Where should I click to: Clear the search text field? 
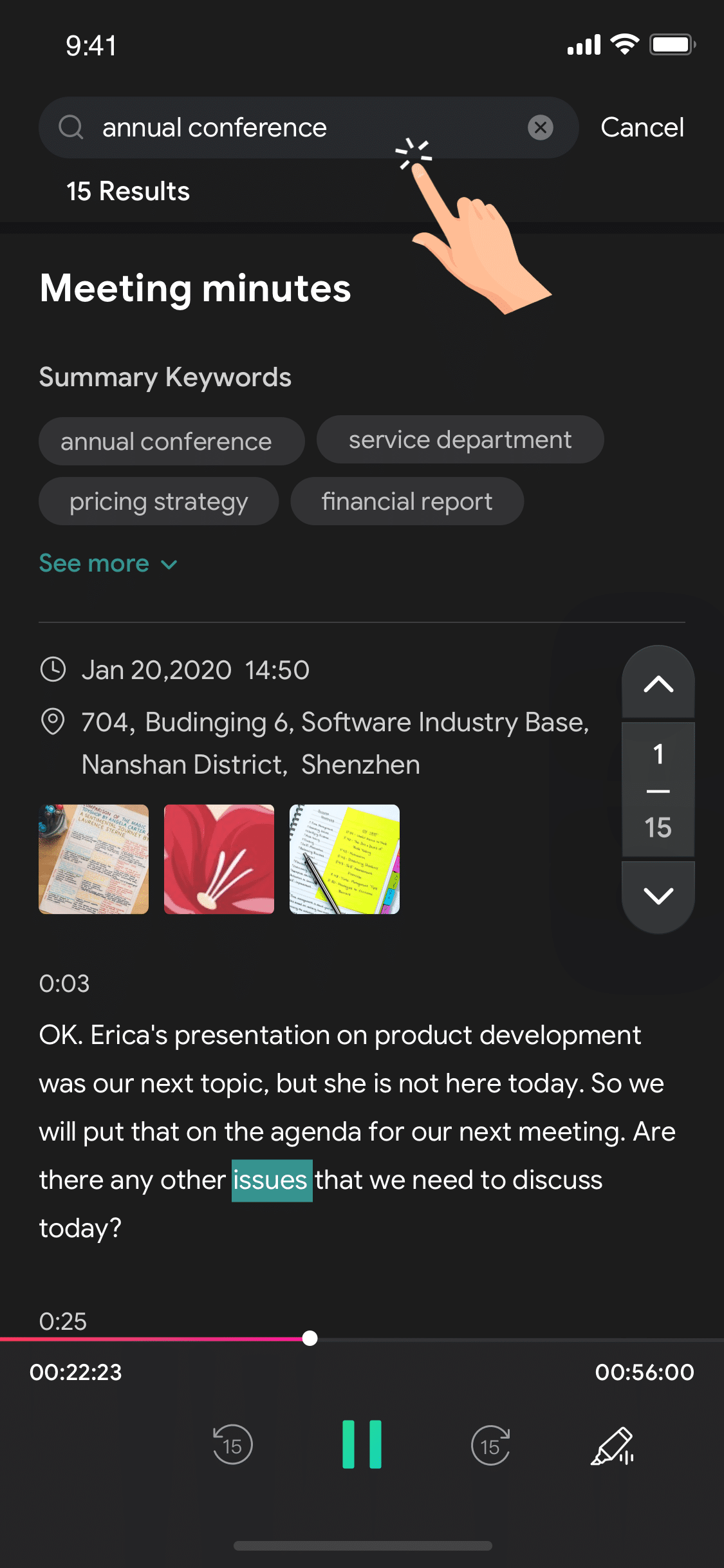point(541,127)
